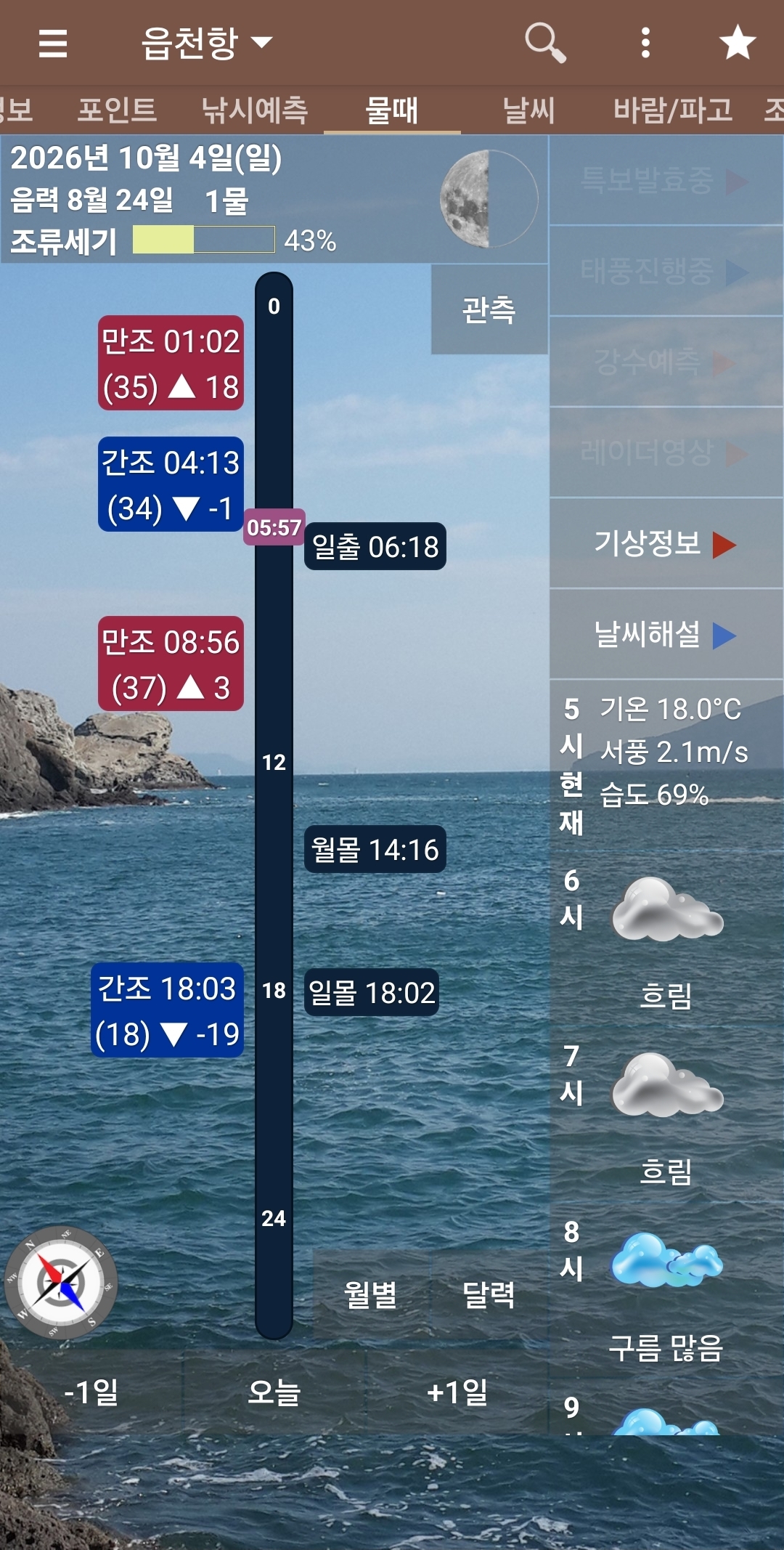The image size is (784, 1550).
Task: Add location to favorites with star
Action: click(738, 42)
